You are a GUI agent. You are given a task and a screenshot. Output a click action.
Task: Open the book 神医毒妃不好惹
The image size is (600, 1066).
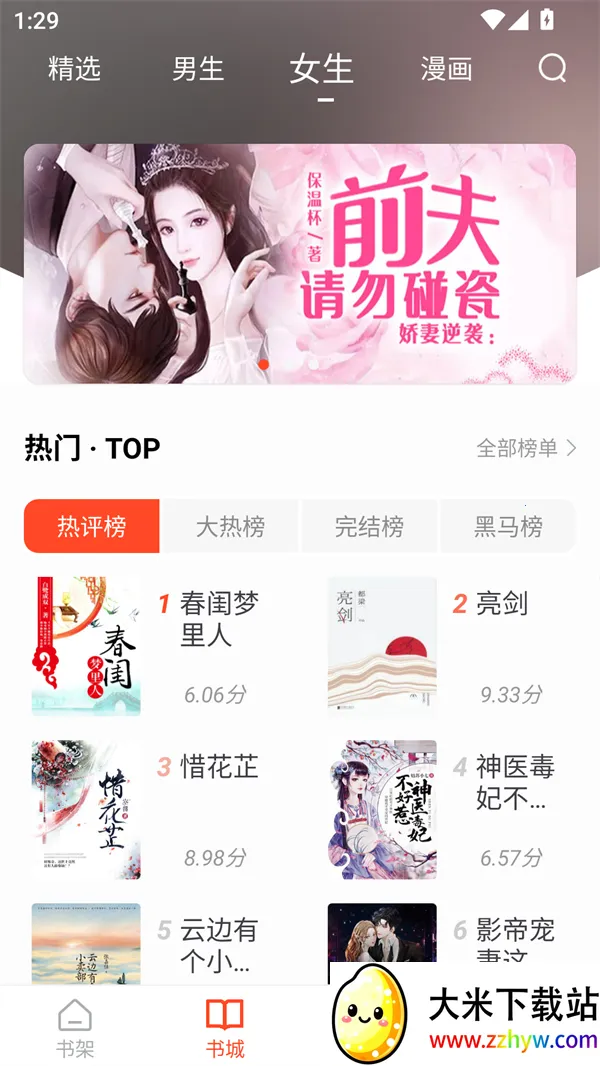[382, 810]
